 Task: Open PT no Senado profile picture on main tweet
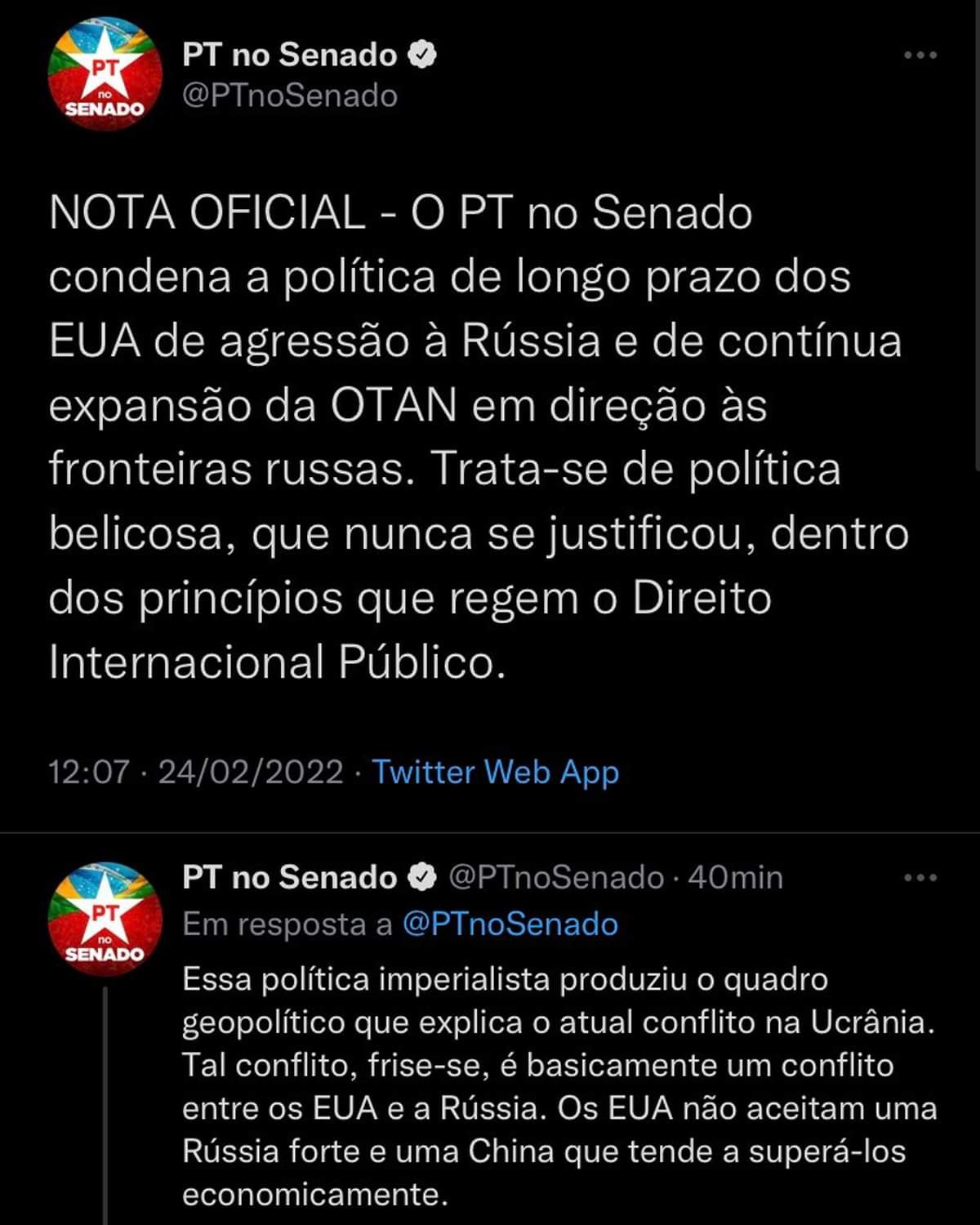click(105, 75)
